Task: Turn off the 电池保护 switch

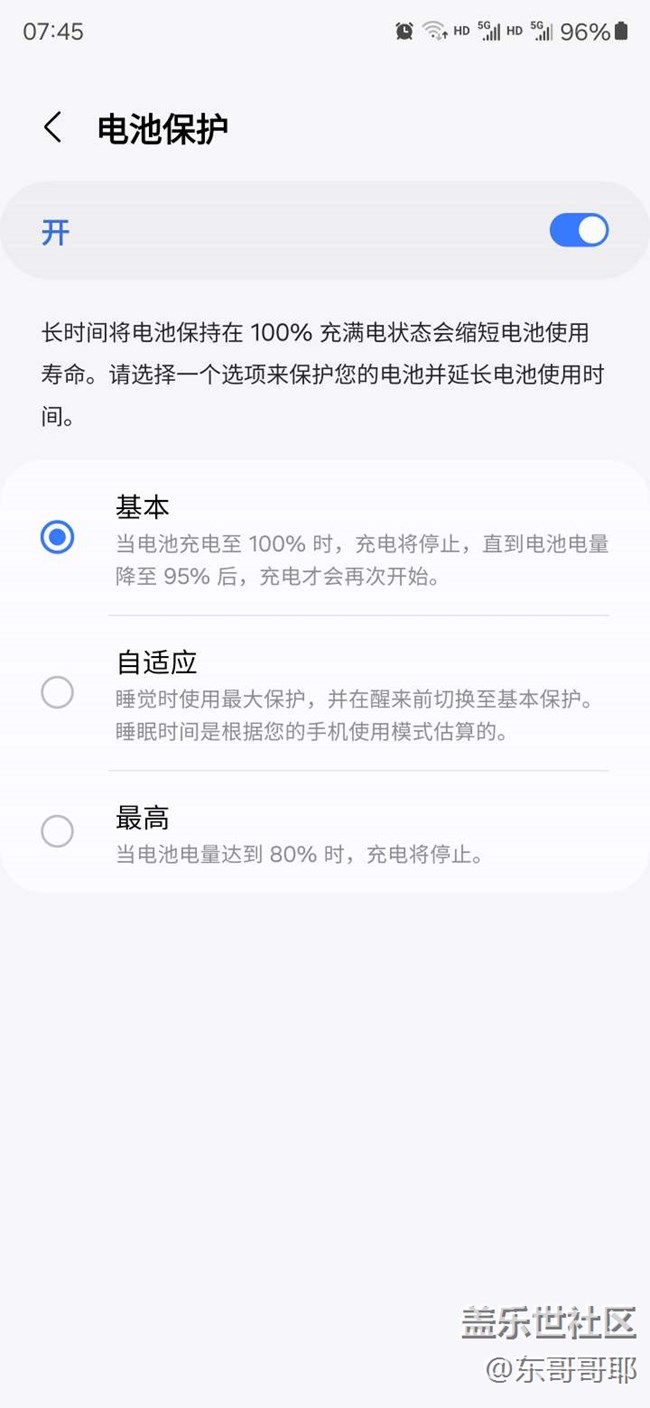Action: click(579, 231)
